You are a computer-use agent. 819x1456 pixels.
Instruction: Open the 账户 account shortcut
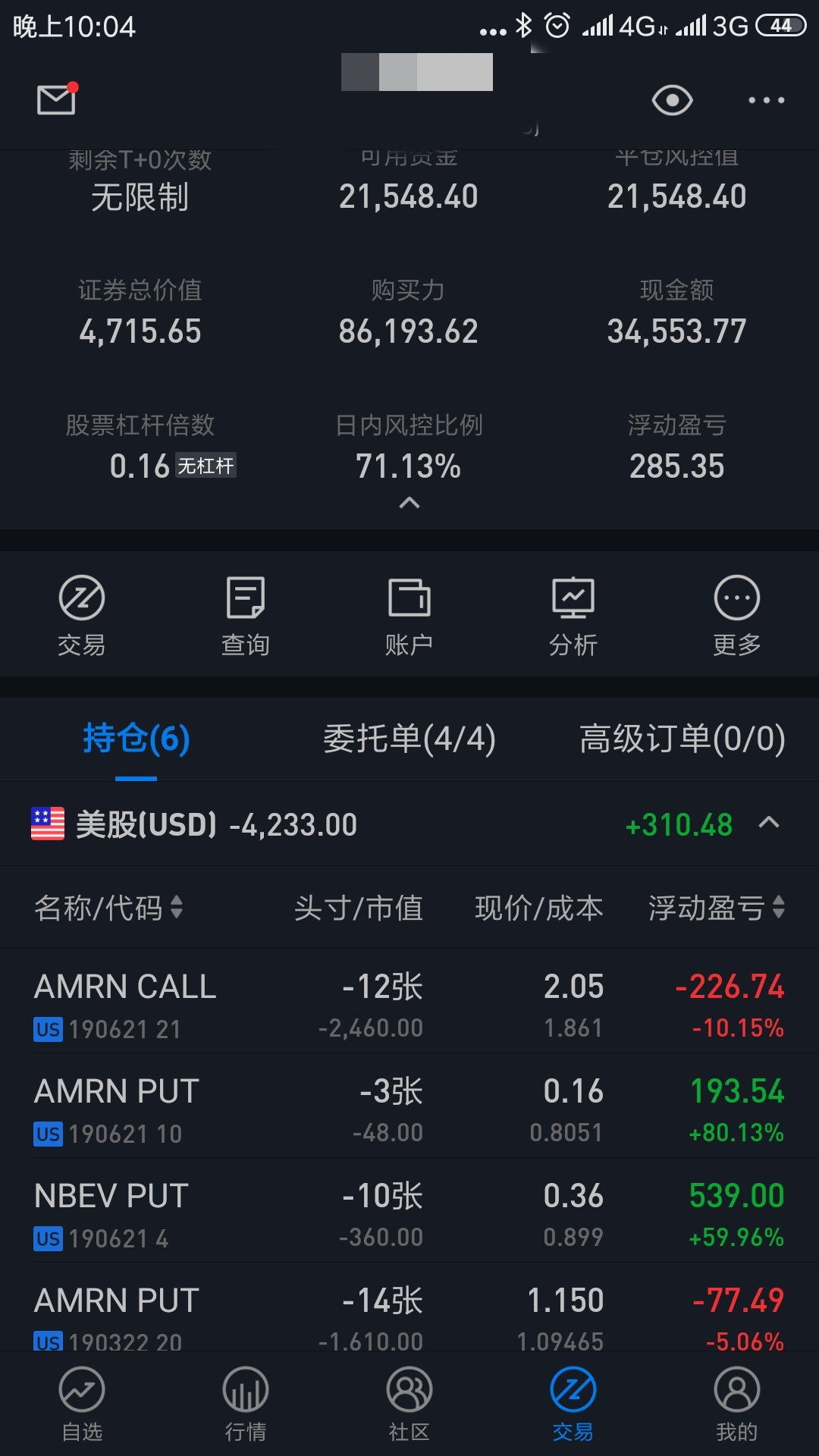pos(409,615)
